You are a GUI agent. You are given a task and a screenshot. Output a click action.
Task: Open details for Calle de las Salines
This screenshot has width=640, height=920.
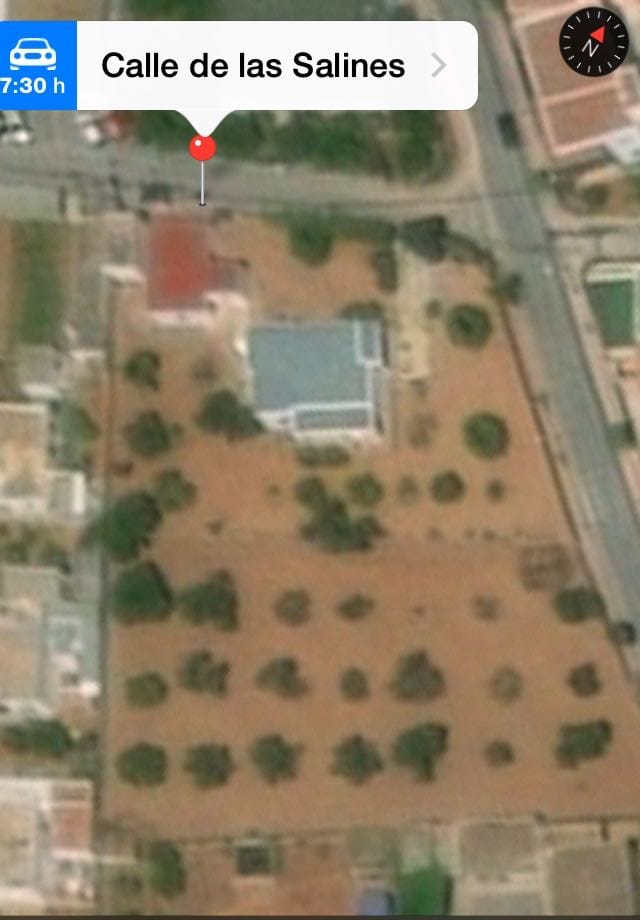[x=438, y=66]
